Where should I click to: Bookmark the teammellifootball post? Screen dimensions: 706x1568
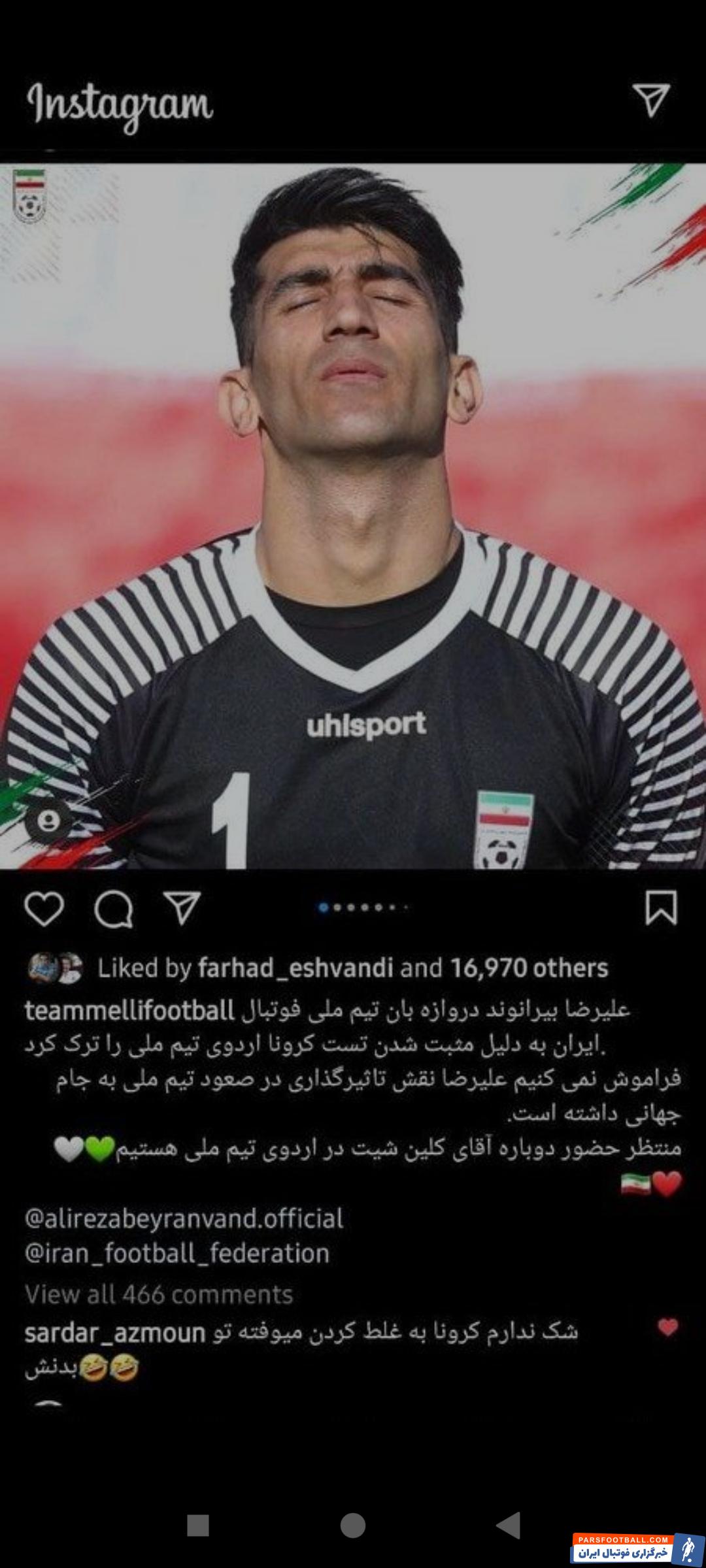tap(661, 908)
